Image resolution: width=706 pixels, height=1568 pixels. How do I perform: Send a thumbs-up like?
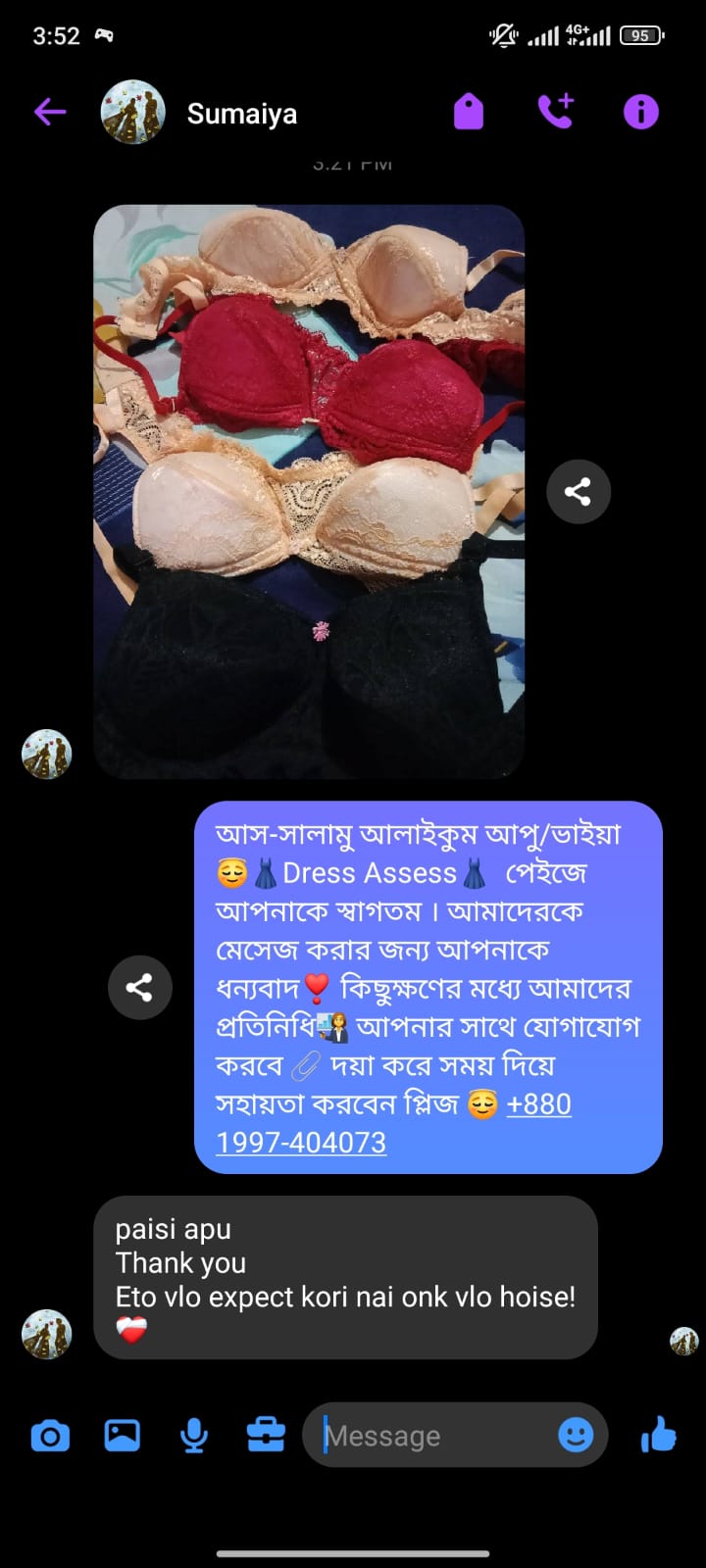point(659,1436)
